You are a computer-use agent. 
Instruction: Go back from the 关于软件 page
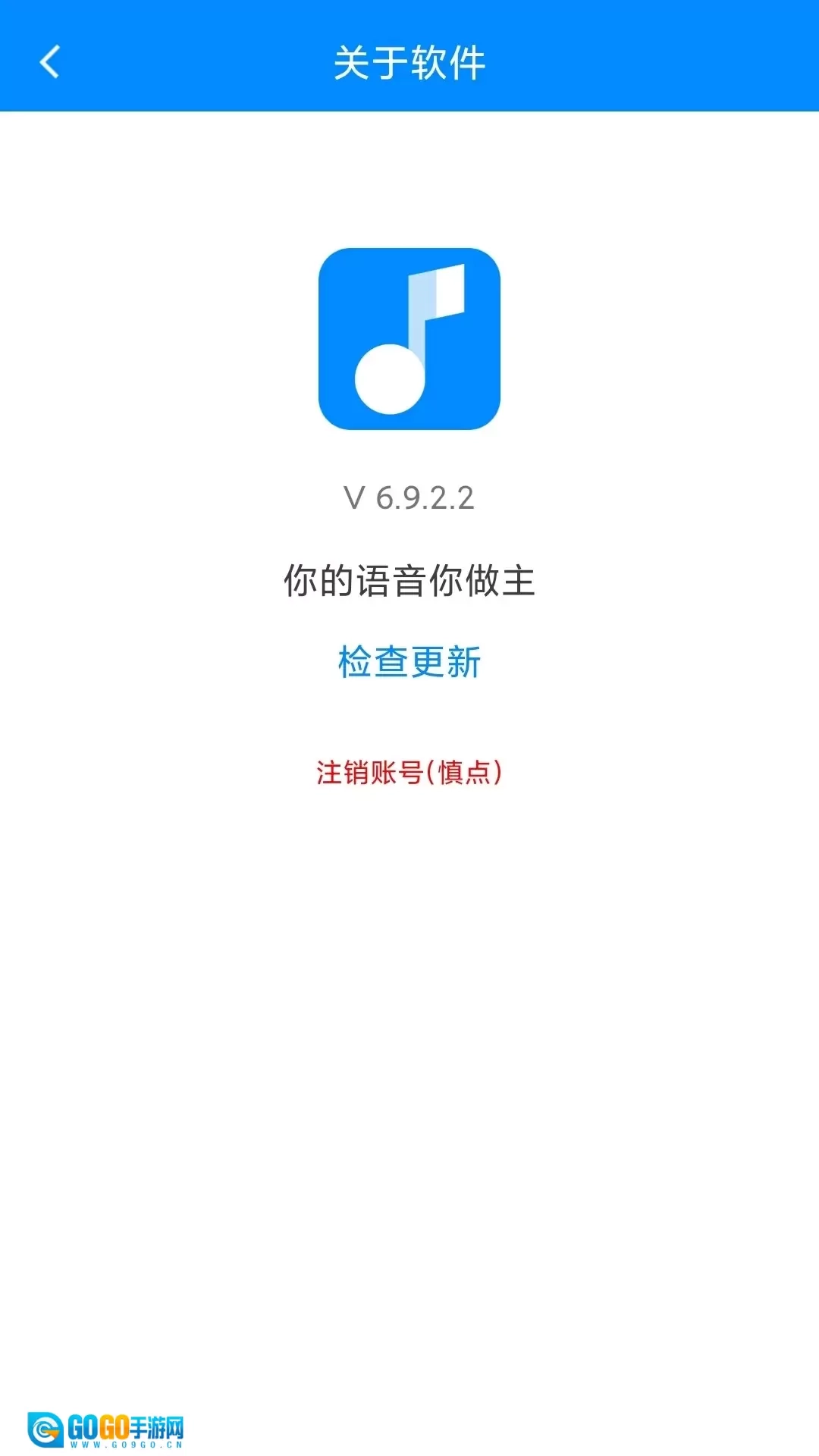coord(49,62)
